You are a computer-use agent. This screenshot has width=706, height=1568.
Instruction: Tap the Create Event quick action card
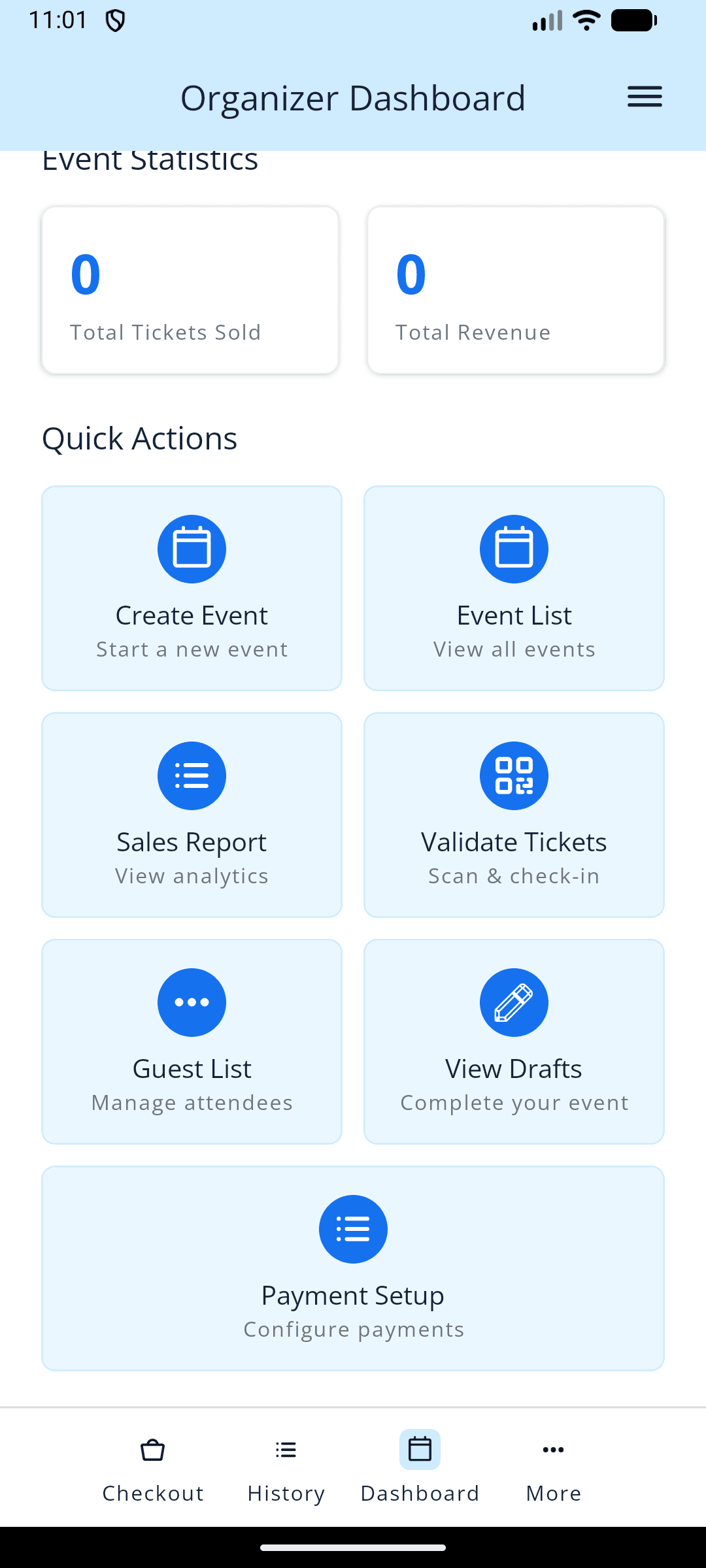click(192, 588)
